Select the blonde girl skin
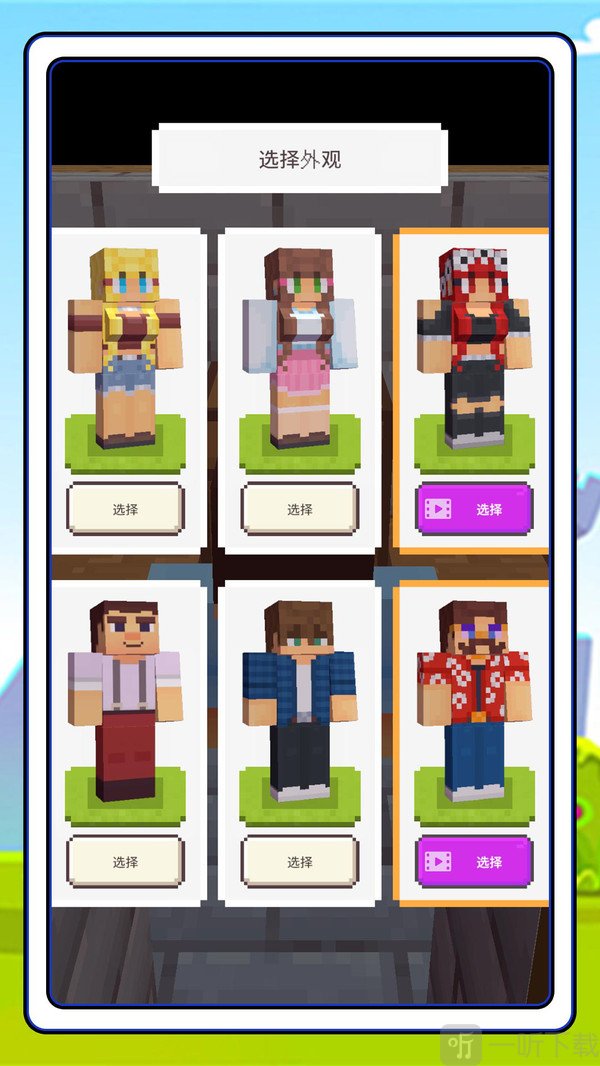600x1066 pixels. tap(125, 509)
